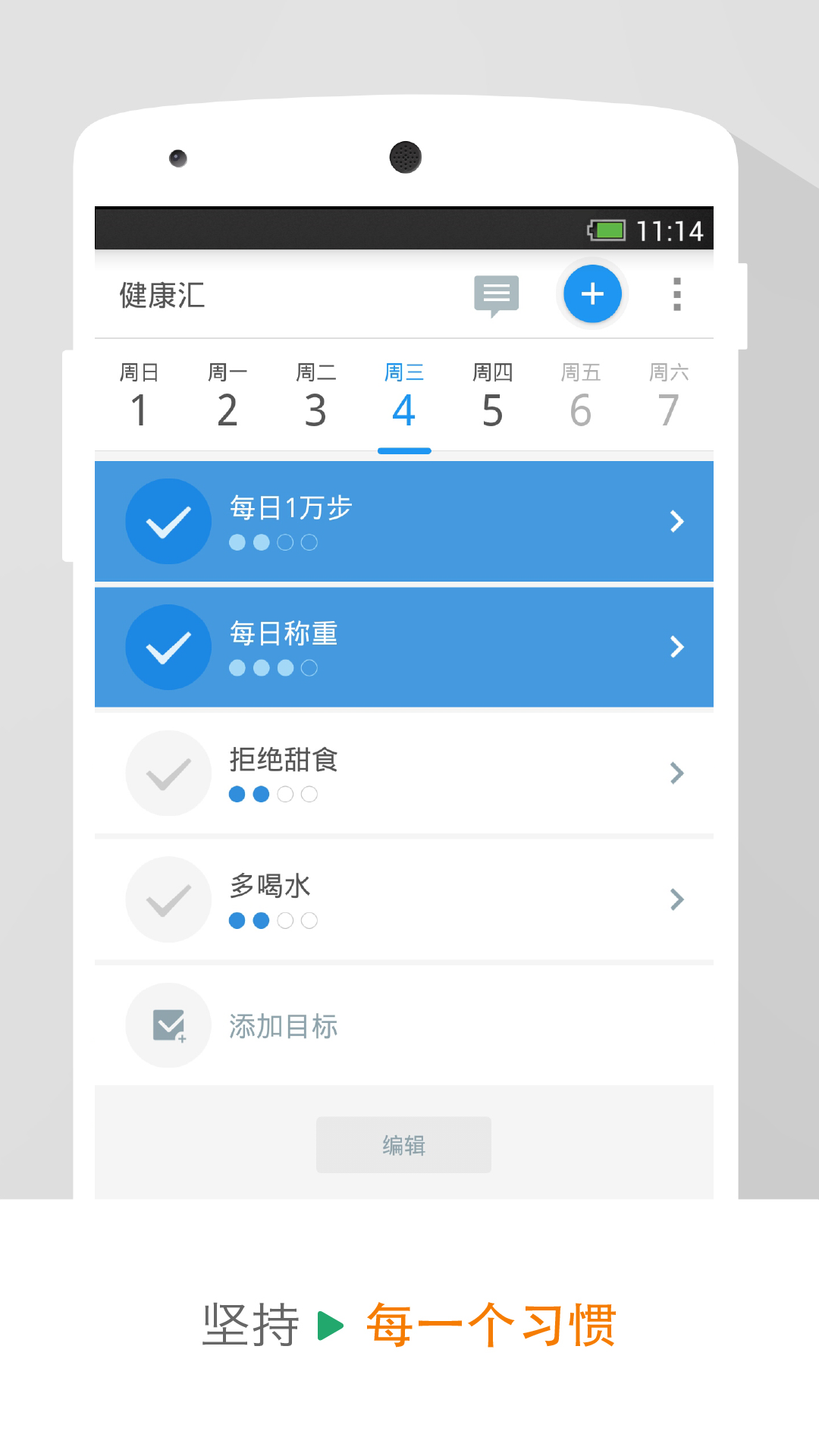Open 每日称重 details using the arrow
The height and width of the screenshot is (1456, 819).
[676, 647]
